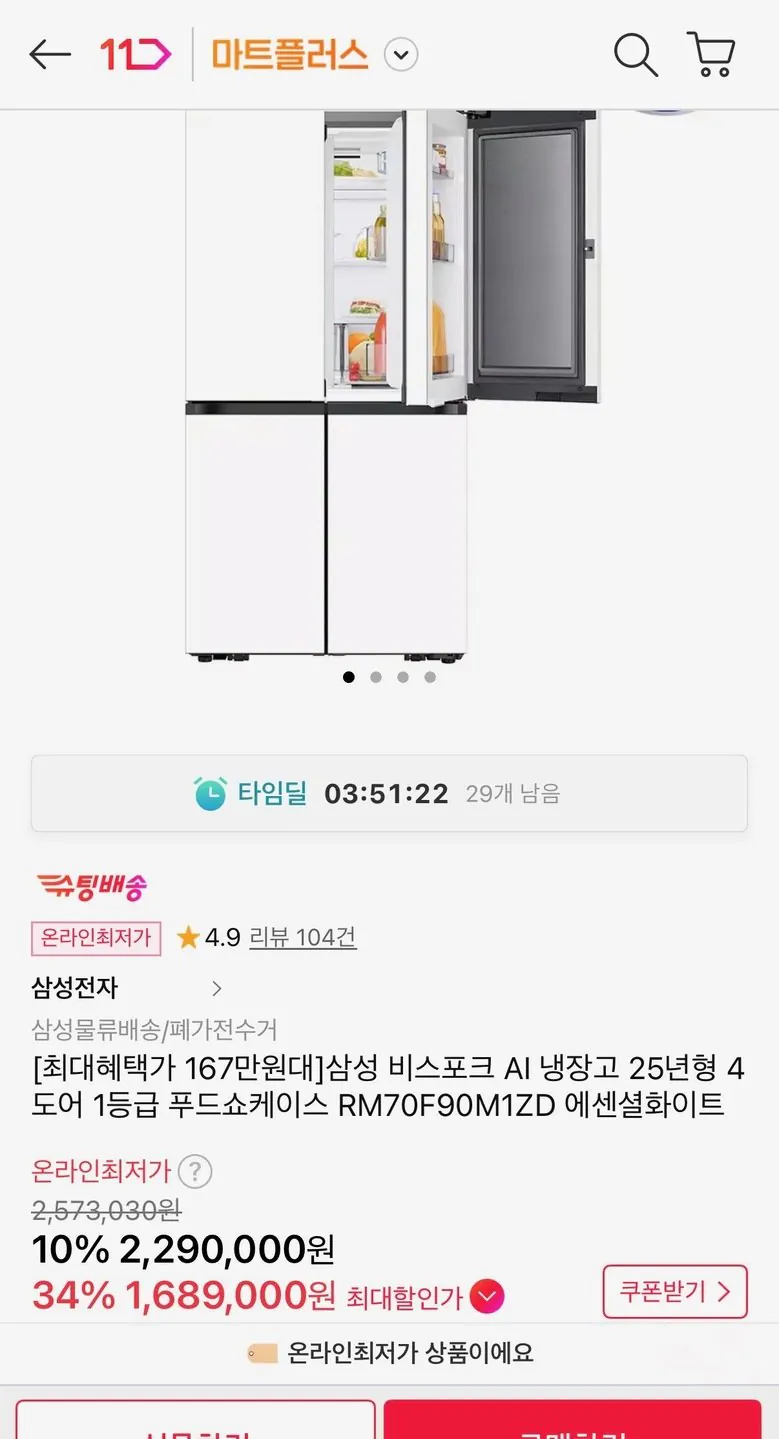Tap the 슈팅배송 delivery badge
Image resolution: width=779 pixels, height=1439 pixels.
point(94,886)
